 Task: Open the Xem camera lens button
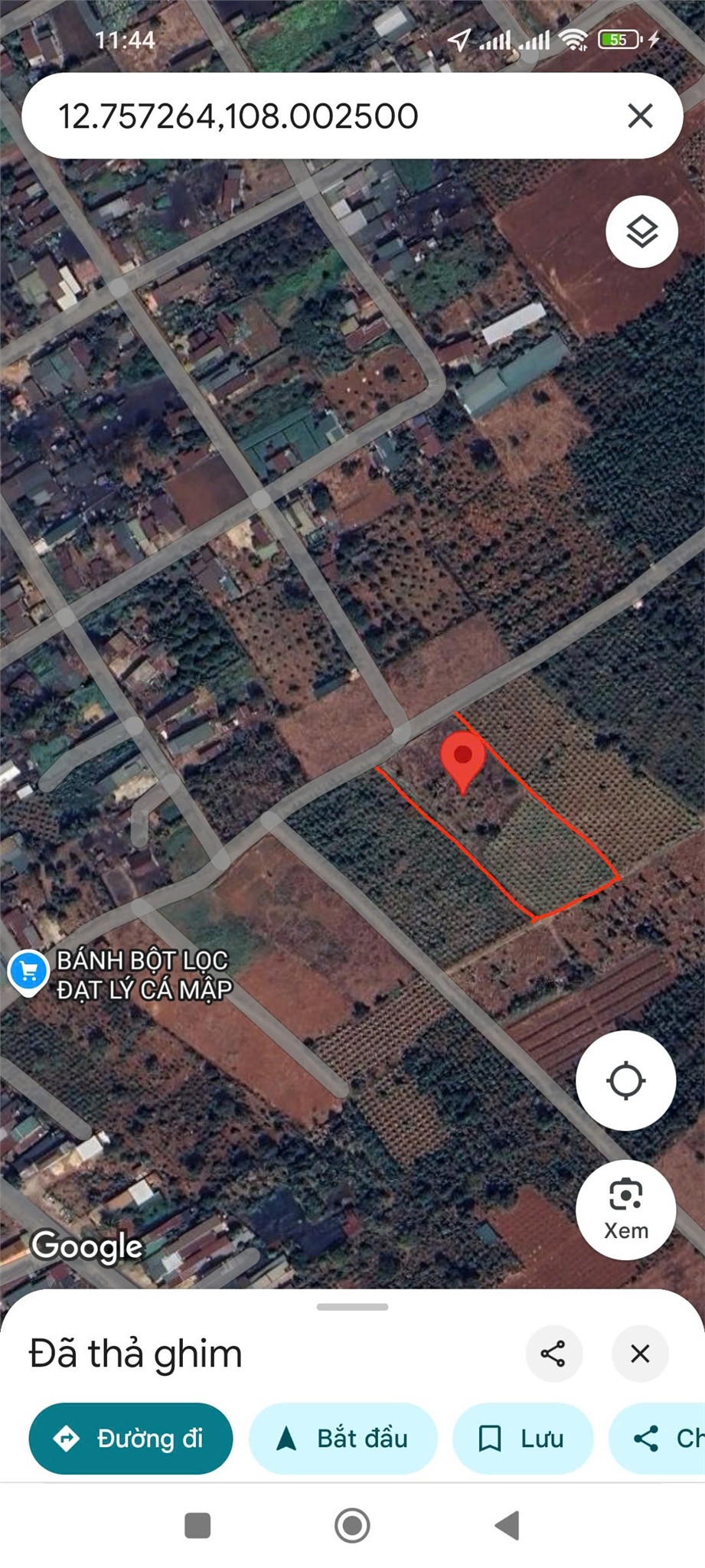coord(625,1209)
